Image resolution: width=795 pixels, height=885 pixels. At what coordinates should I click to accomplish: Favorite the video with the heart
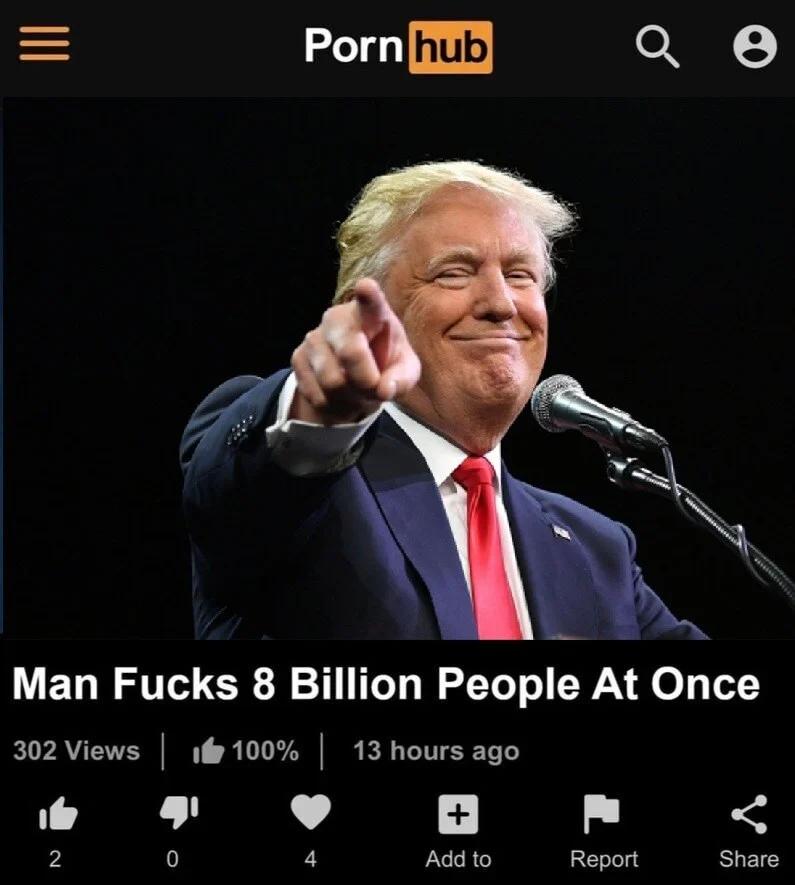tap(310, 813)
